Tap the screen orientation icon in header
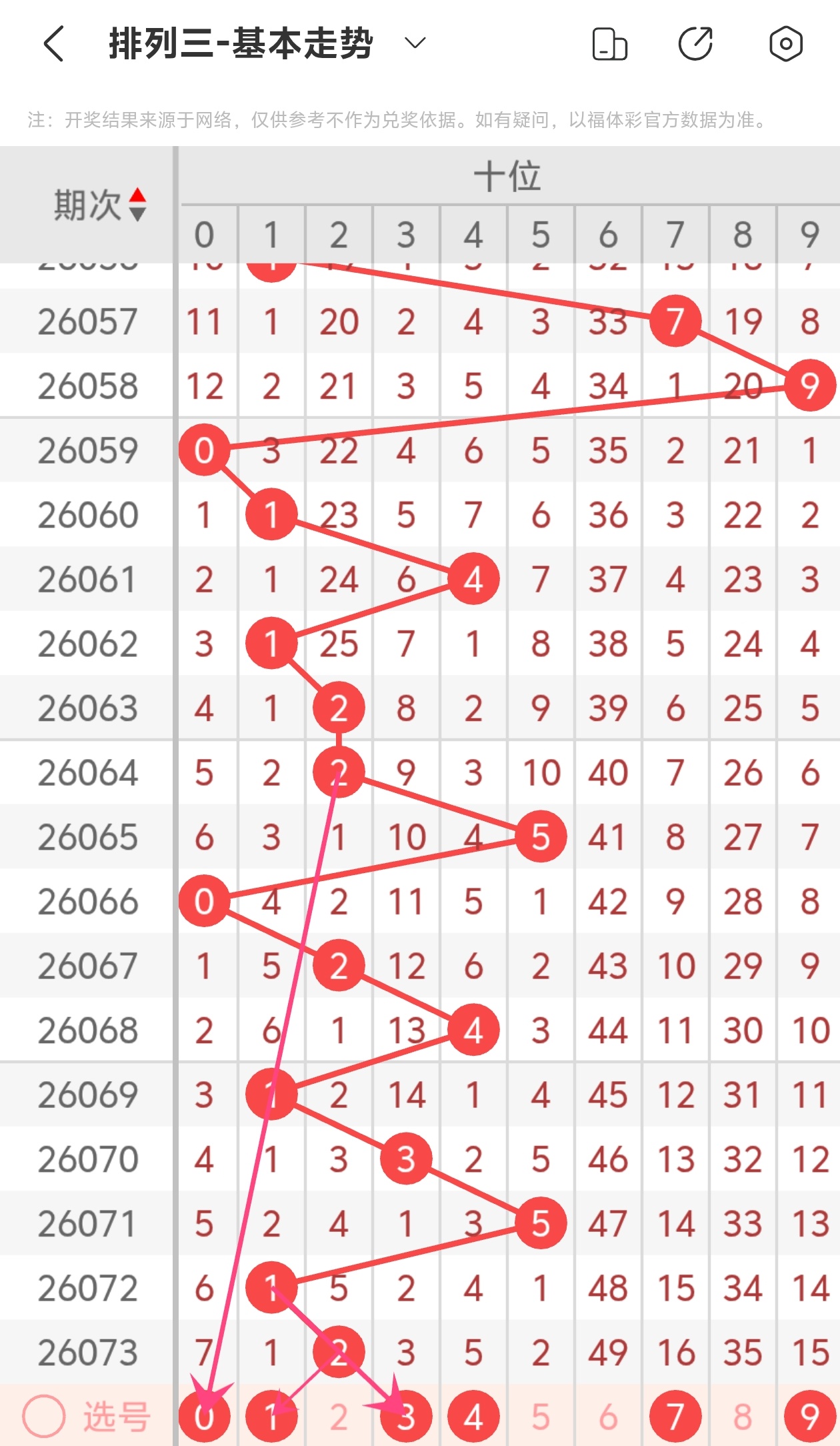 pos(609,44)
